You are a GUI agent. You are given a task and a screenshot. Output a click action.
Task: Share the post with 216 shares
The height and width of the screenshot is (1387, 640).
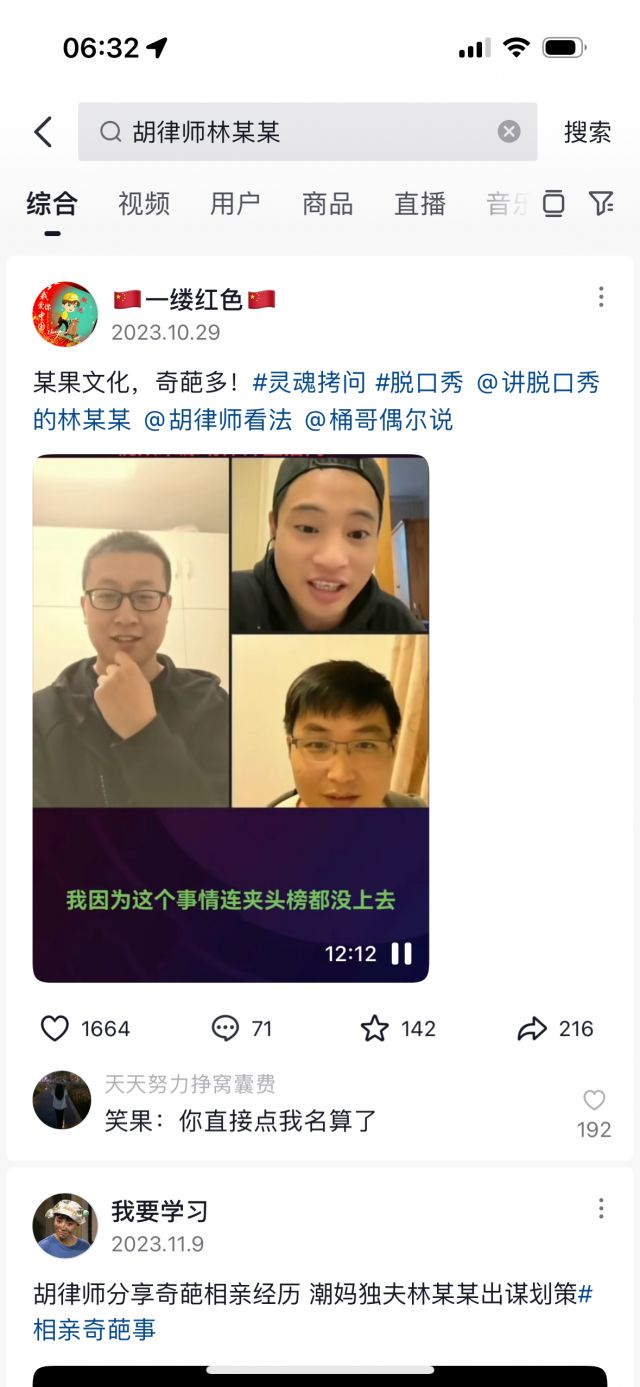coord(531,1029)
